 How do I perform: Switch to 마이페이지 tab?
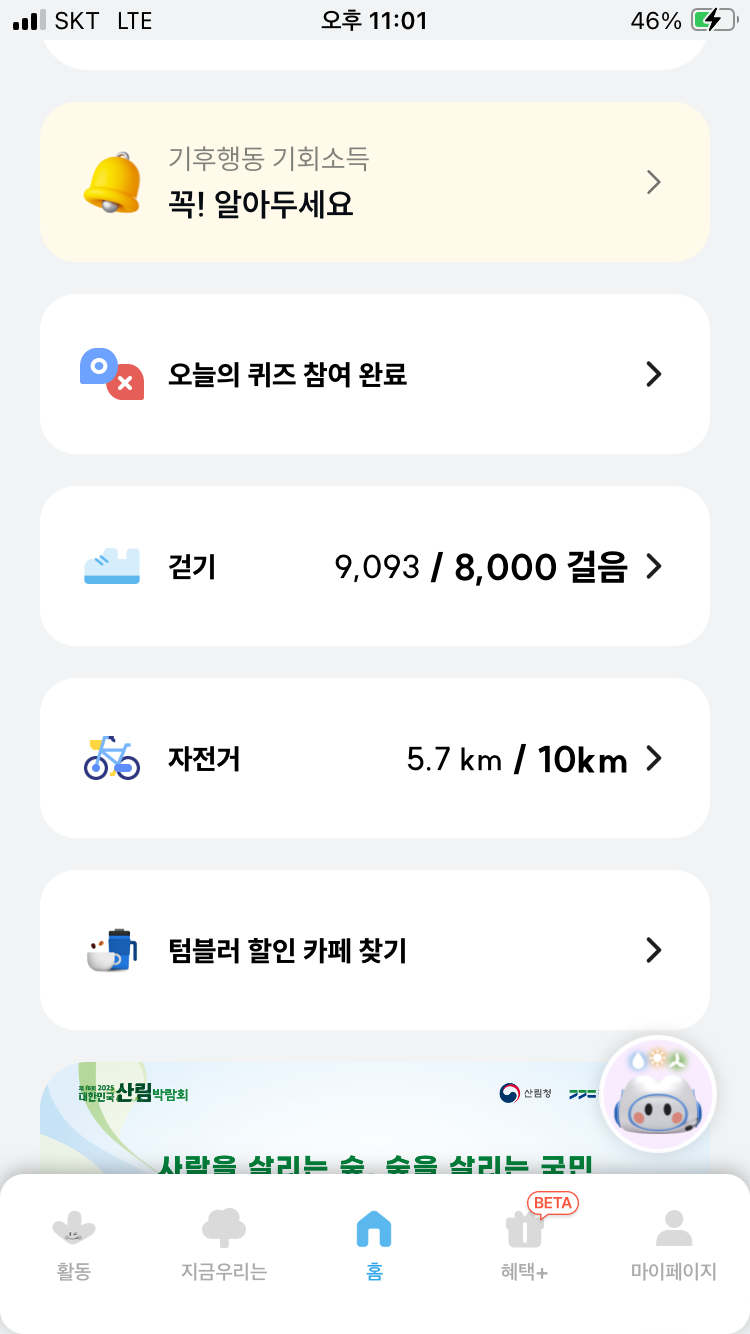click(674, 1245)
